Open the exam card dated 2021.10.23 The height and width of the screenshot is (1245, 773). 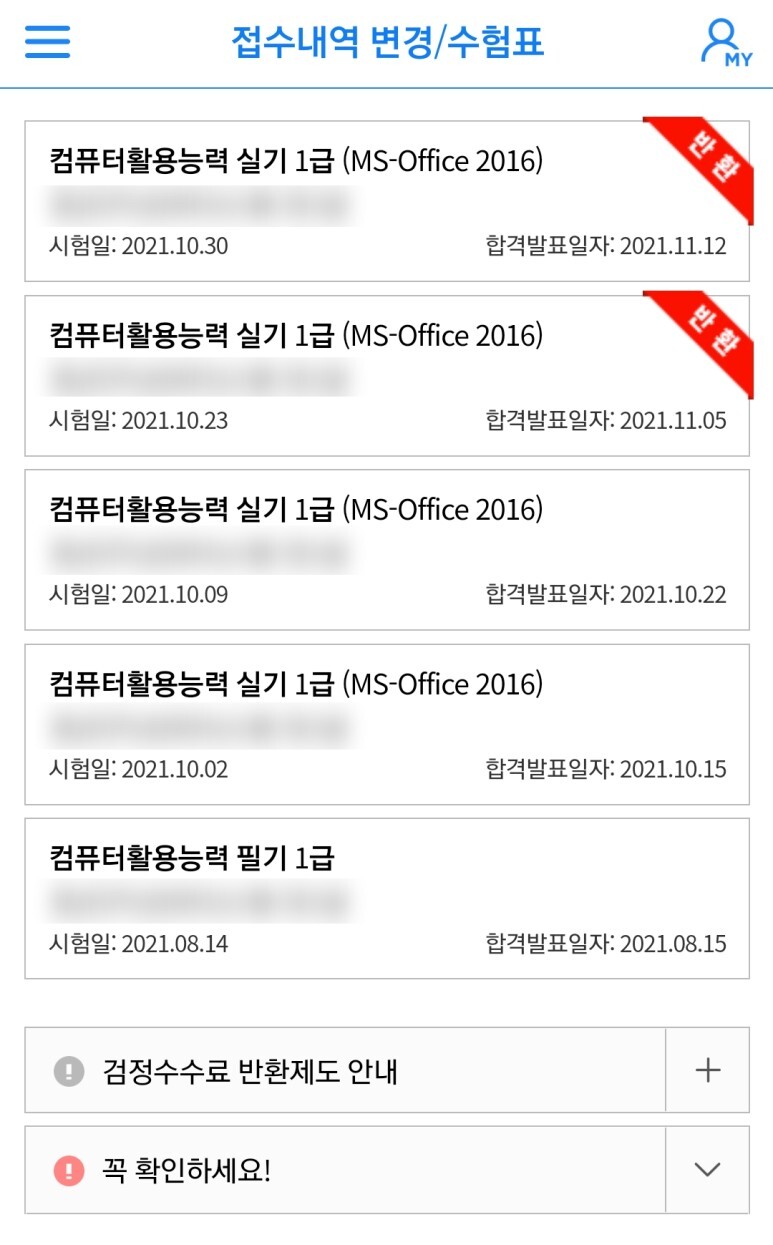[x=387, y=376]
